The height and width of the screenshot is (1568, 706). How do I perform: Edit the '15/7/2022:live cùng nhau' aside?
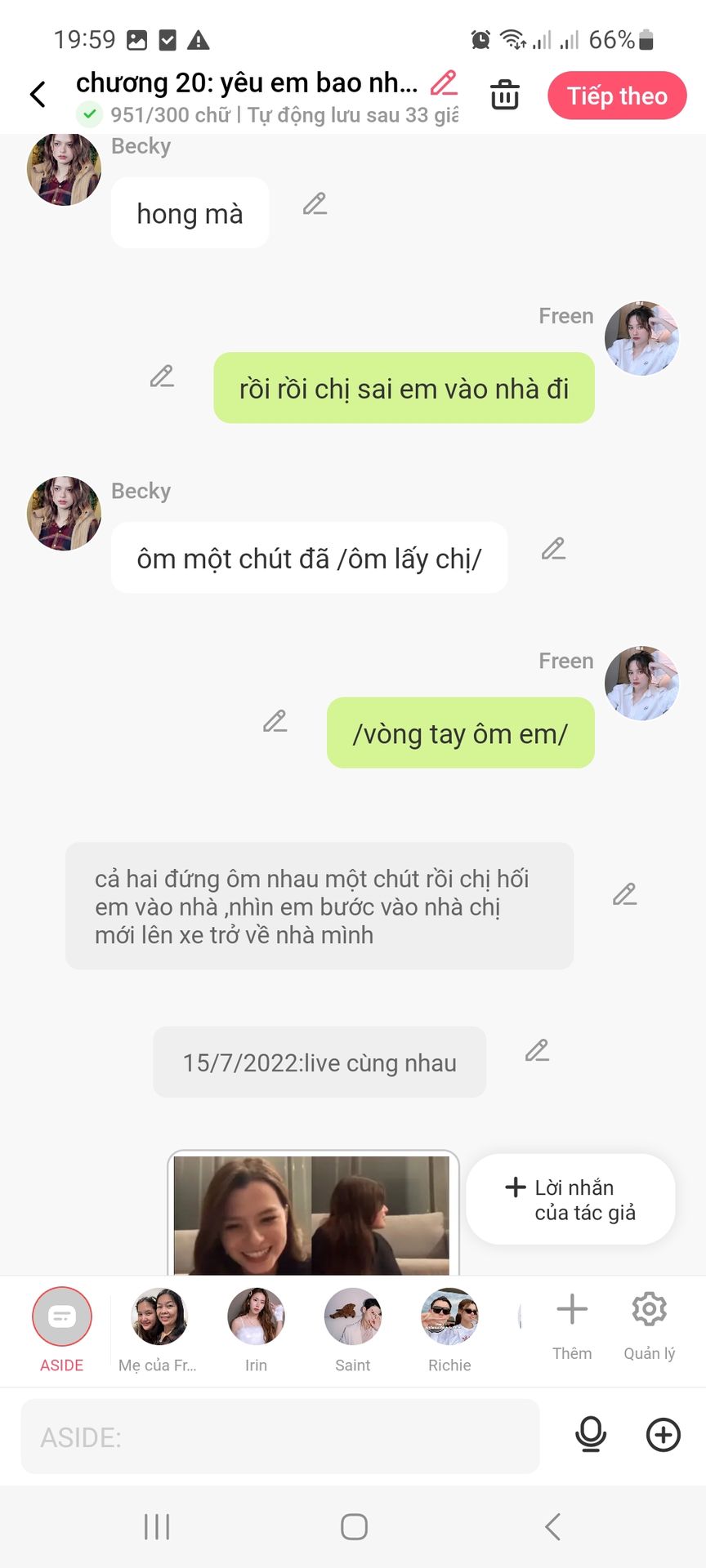pos(537,1050)
